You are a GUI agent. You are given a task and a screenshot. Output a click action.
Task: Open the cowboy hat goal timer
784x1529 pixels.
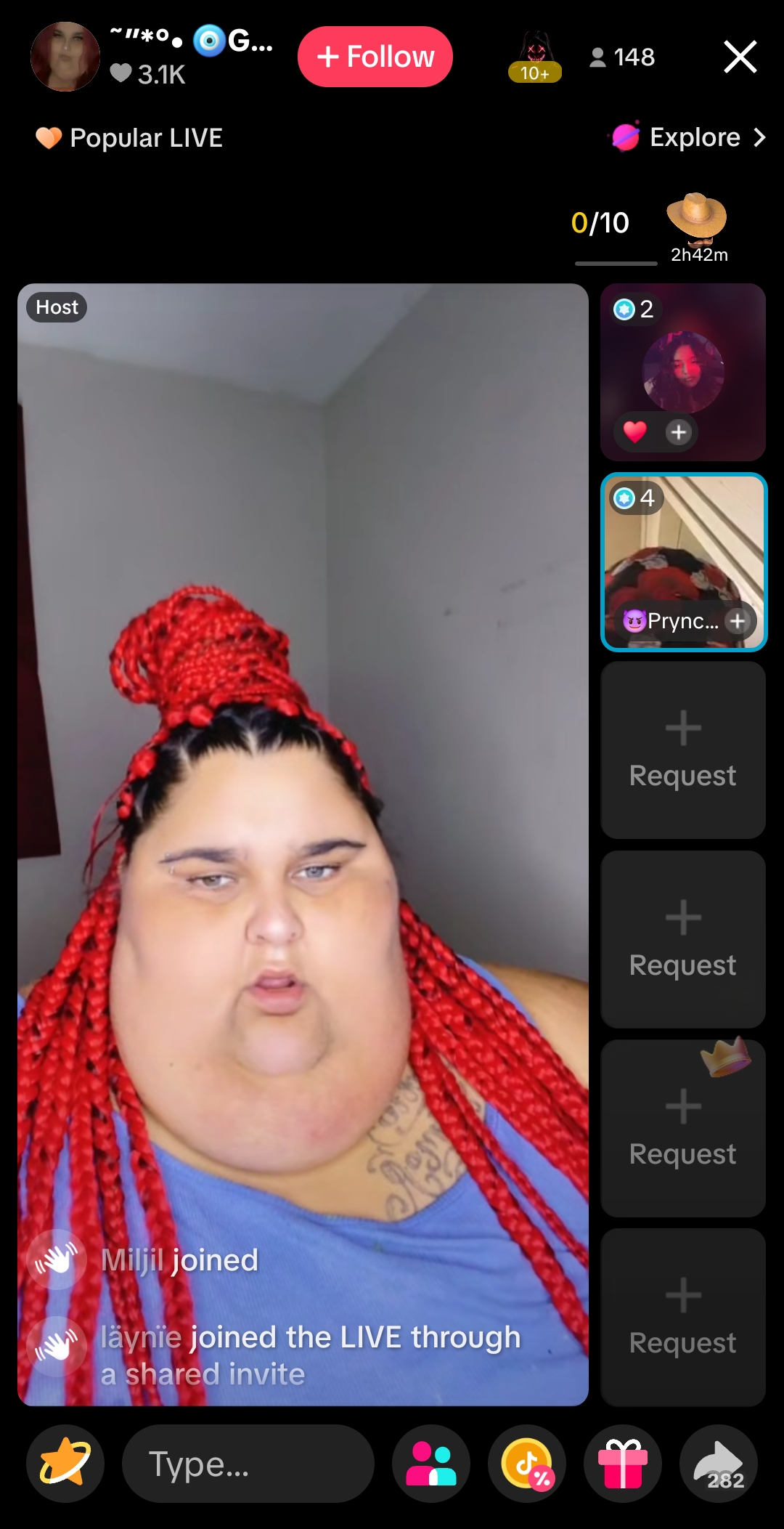click(698, 225)
